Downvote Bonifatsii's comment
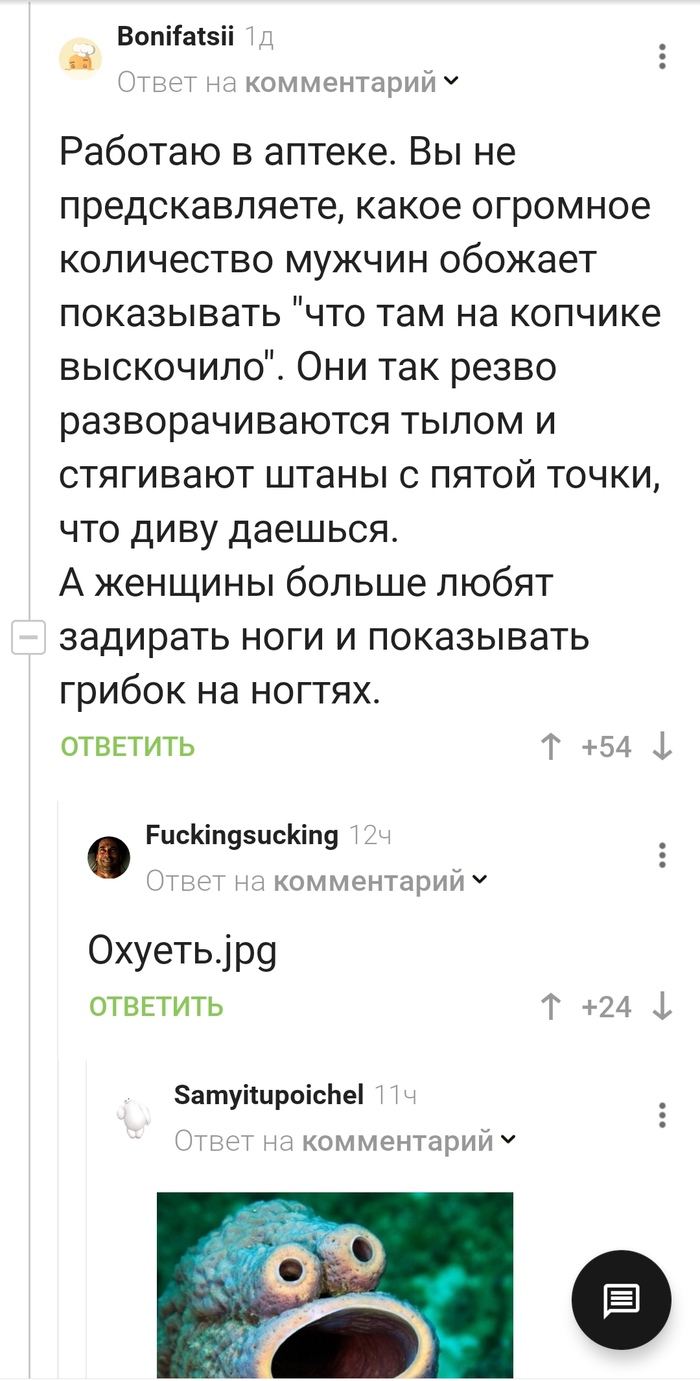This screenshot has height=1381, width=700. pyautogui.click(x=662, y=747)
